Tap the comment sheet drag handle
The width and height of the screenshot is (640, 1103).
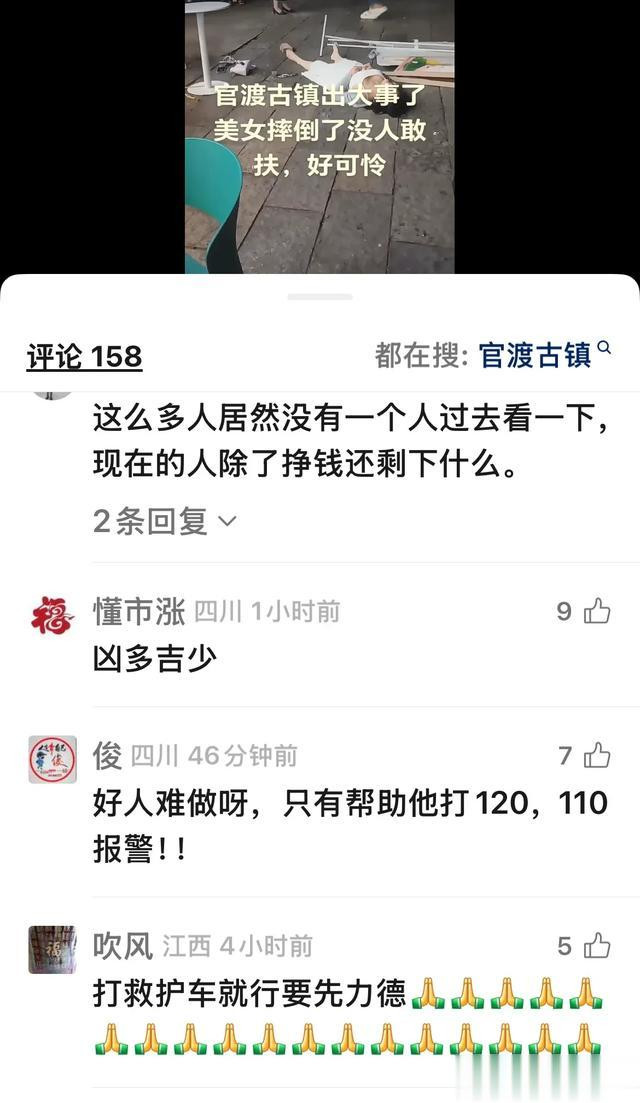(x=320, y=297)
